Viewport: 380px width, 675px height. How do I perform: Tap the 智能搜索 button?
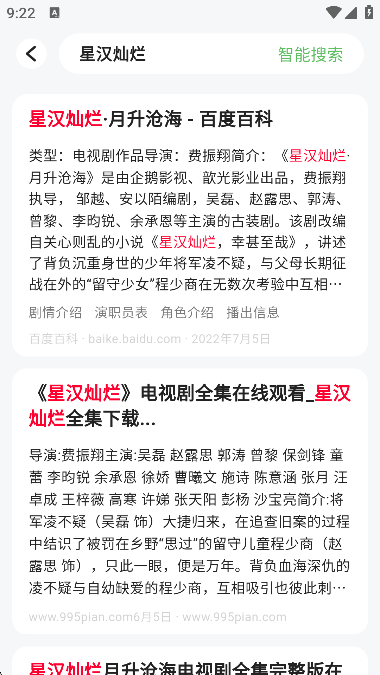coord(310,55)
